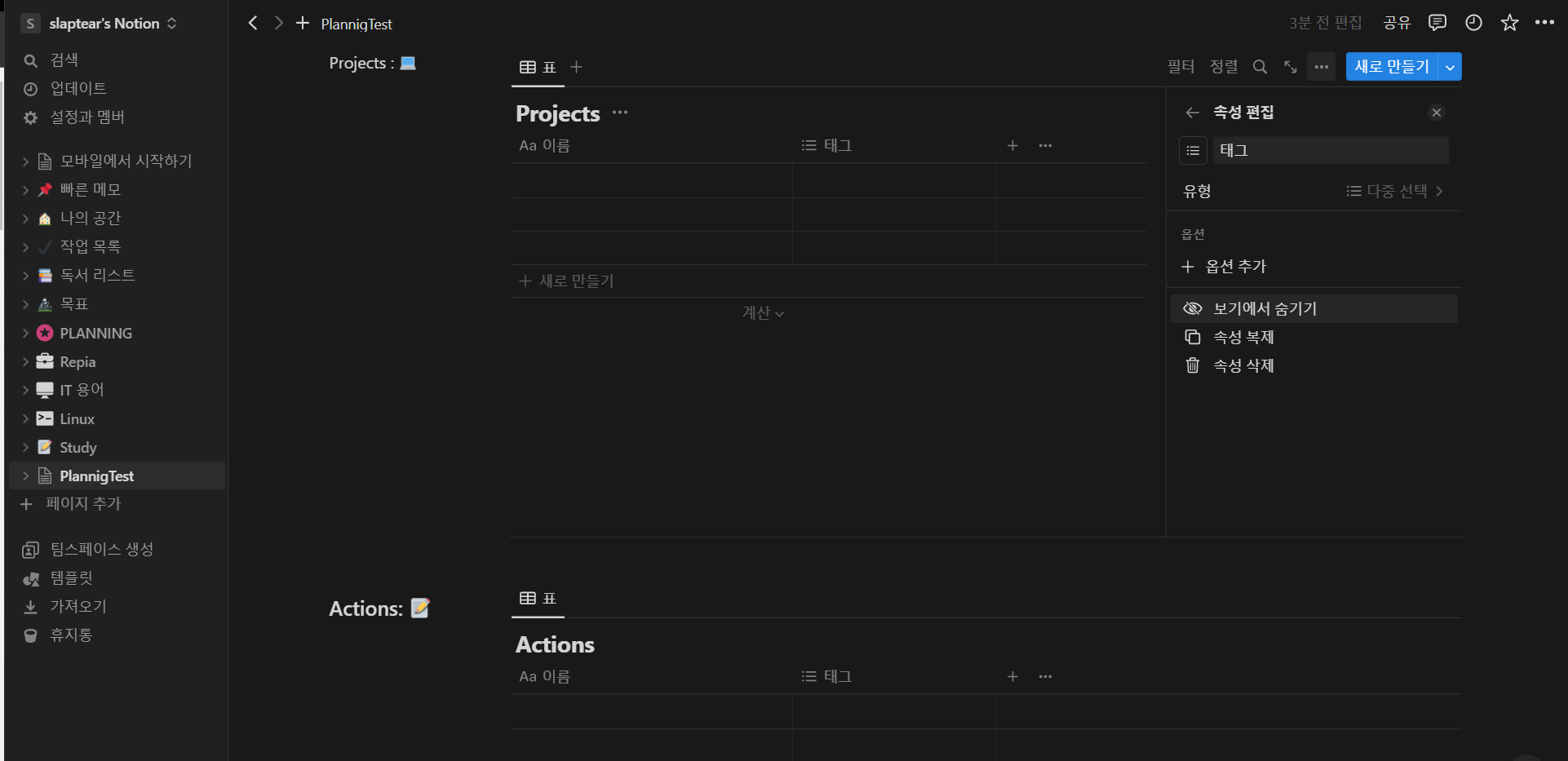Add a new page with 페이지 추가
Screen dimensions: 1568x761
(82, 504)
